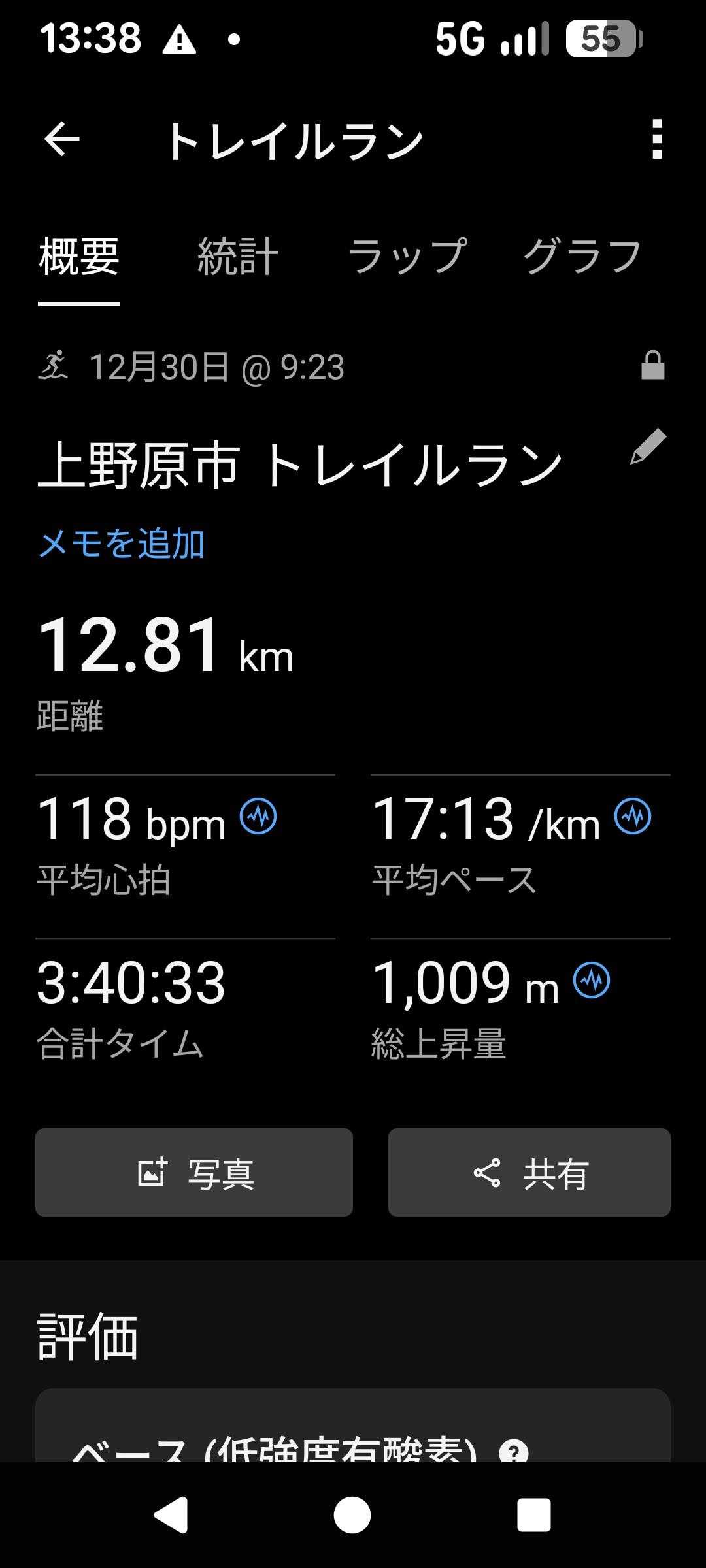Tap the メモを追加 link
The height and width of the screenshot is (1568, 706).
[x=122, y=544]
